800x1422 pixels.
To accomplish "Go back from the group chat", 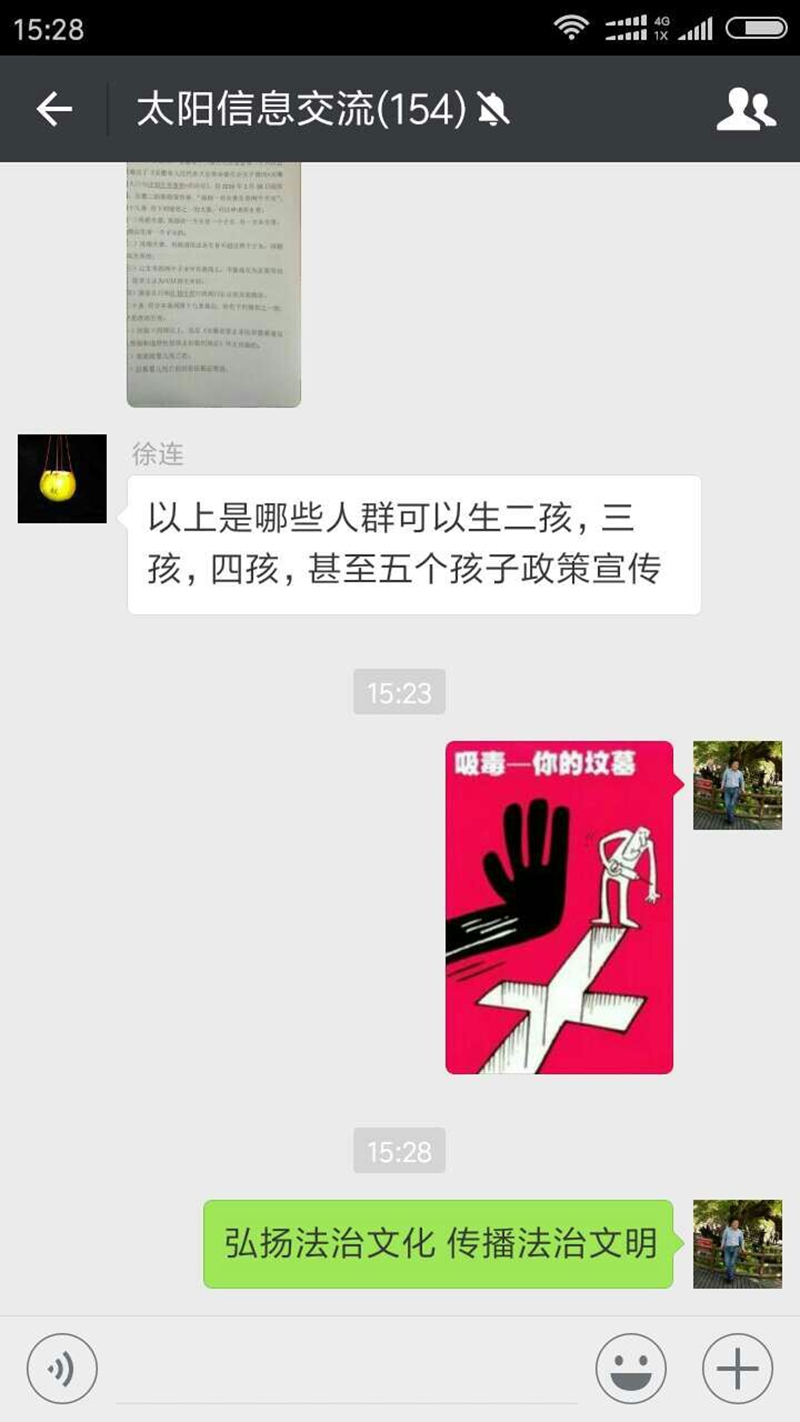I will [54, 109].
